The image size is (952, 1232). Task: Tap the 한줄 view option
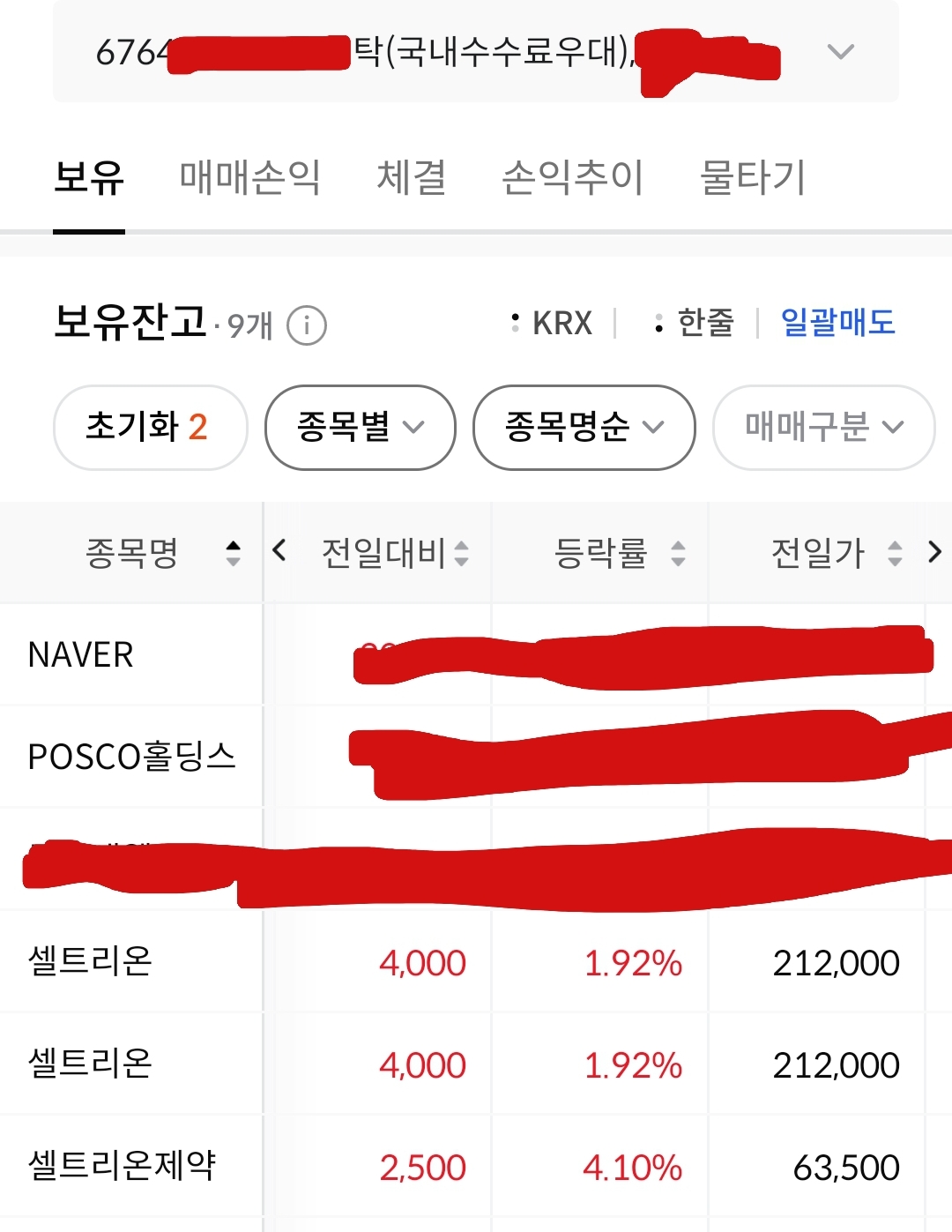[x=695, y=323]
